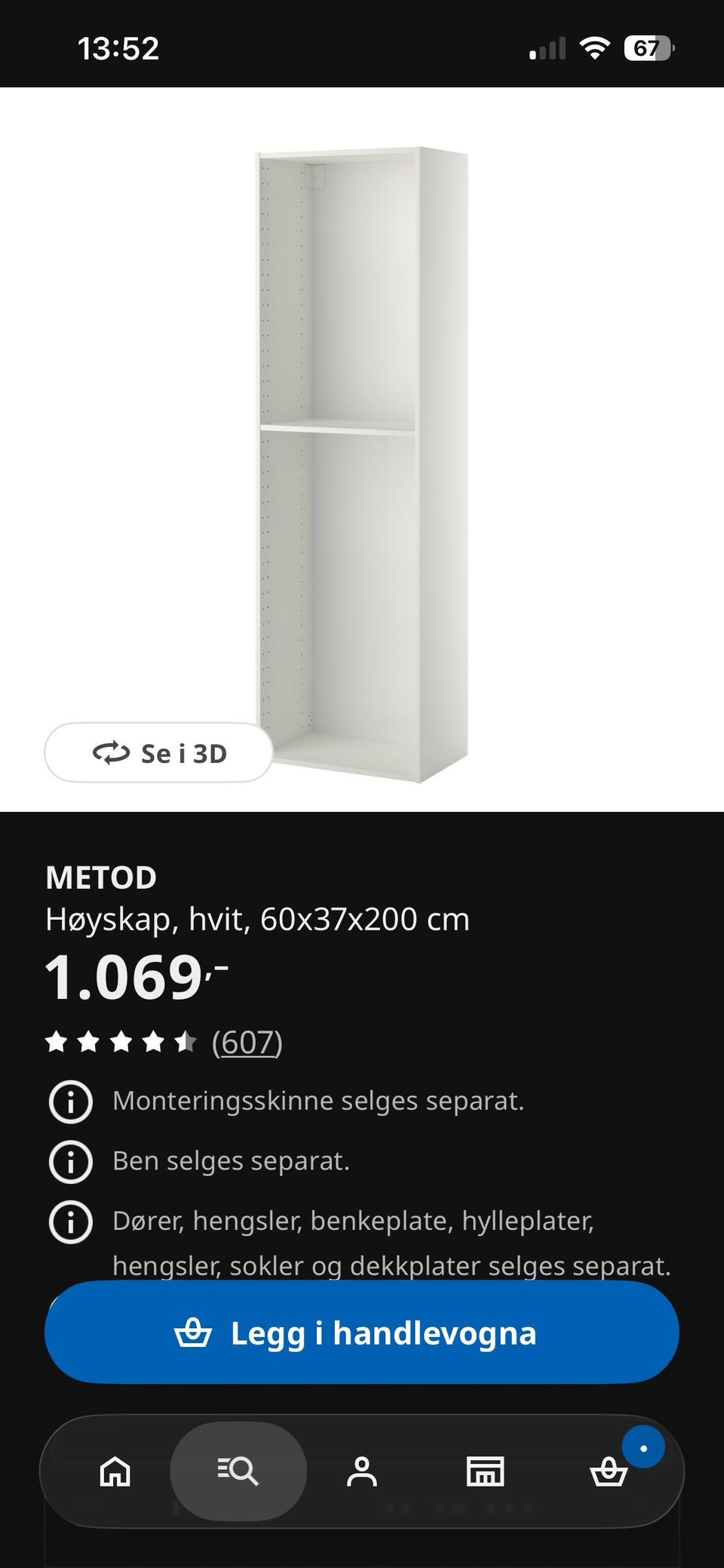
Task: Open the search and browse tab
Action: click(238, 1471)
